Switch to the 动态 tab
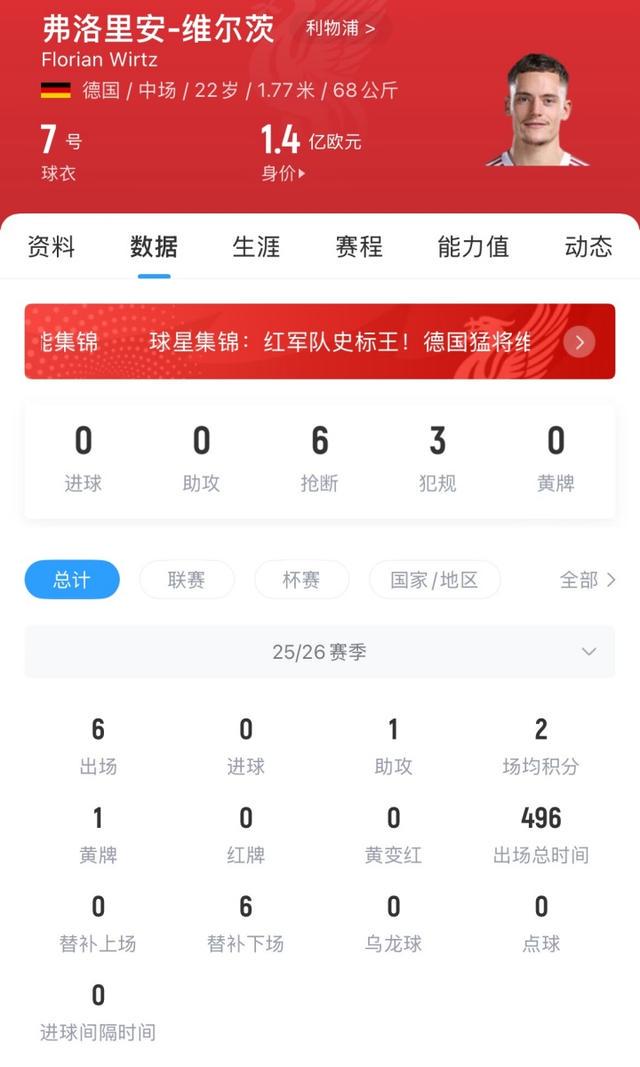The image size is (640, 1067). click(588, 247)
